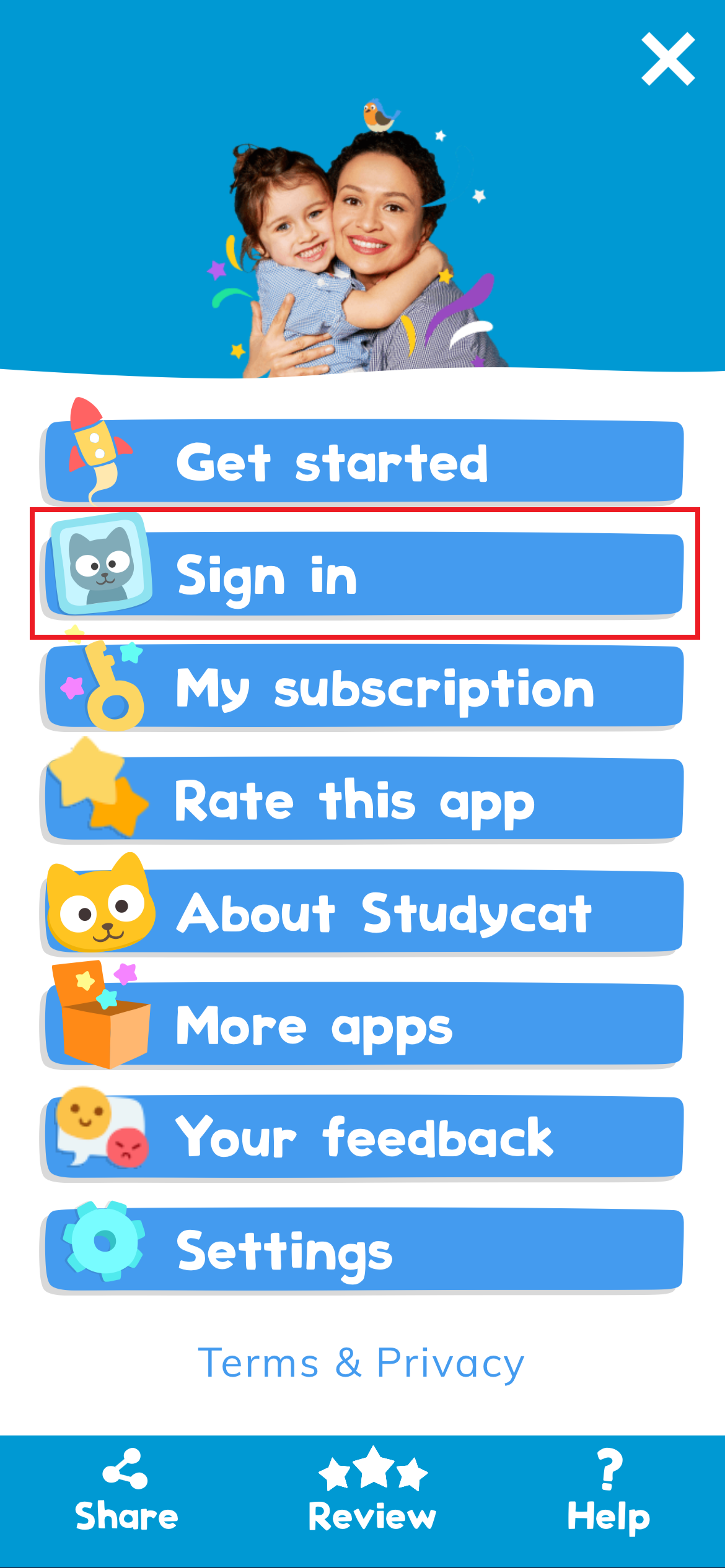Share the app from bottom bar
This screenshot has height=1568, width=725.
click(126, 1491)
